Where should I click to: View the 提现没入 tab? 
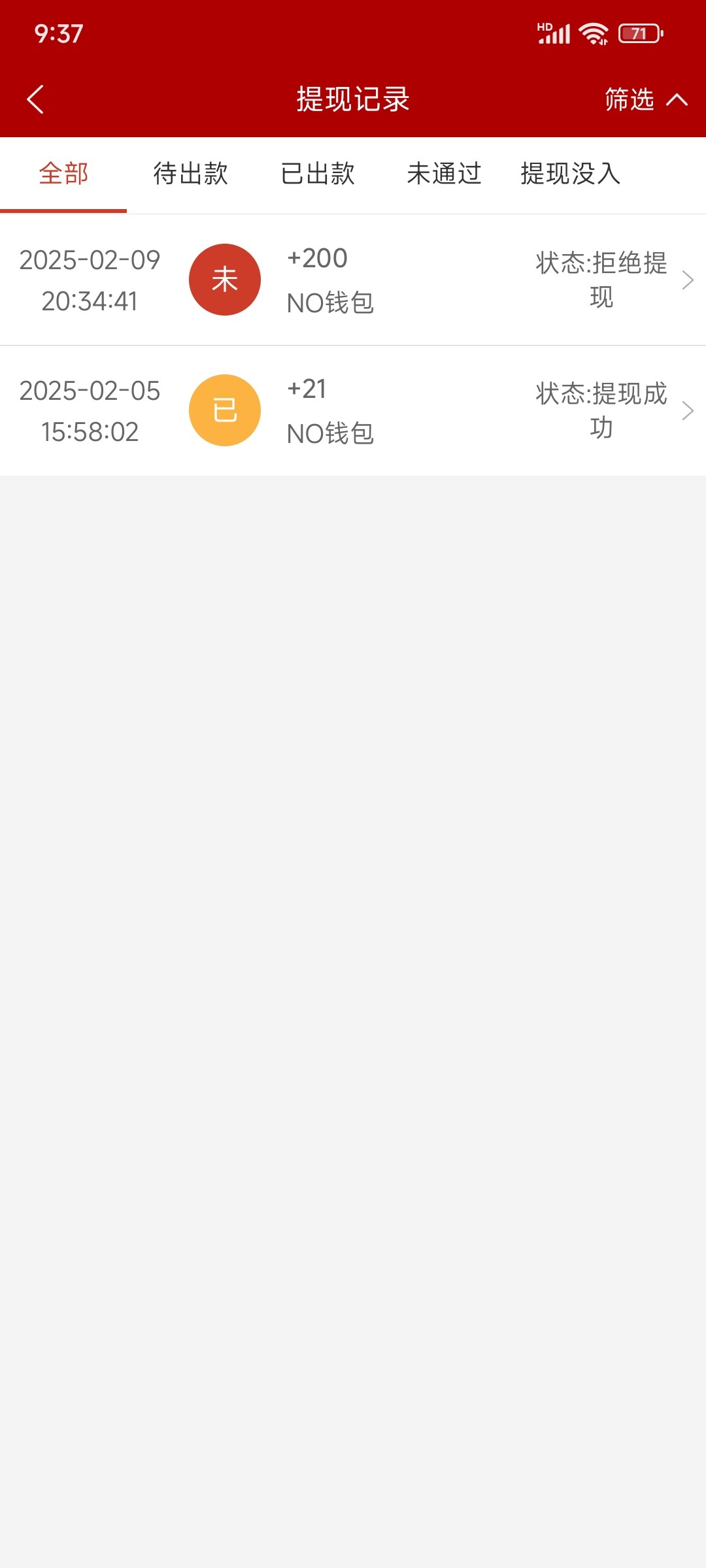point(570,174)
